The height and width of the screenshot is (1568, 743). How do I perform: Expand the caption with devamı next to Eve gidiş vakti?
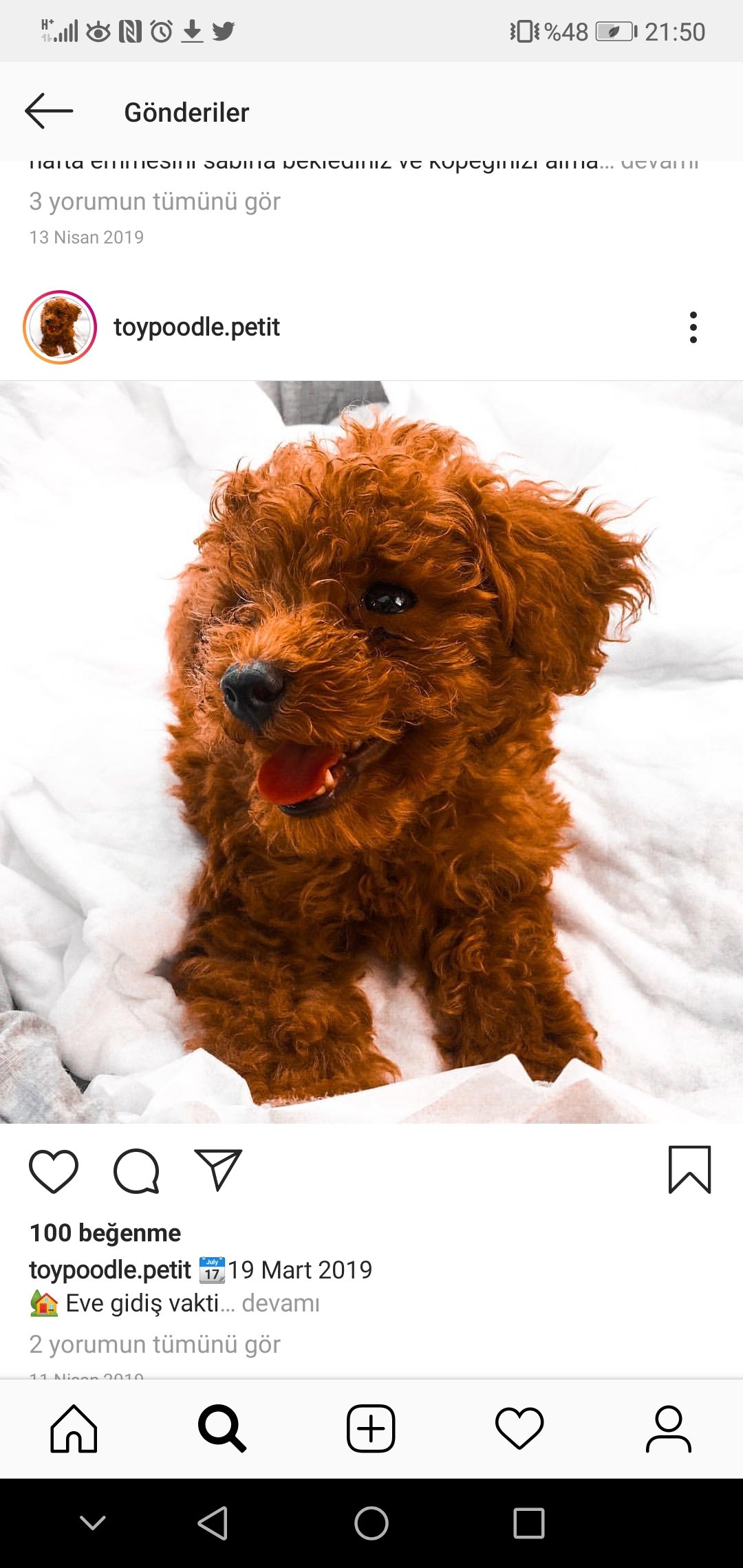pyautogui.click(x=281, y=1303)
